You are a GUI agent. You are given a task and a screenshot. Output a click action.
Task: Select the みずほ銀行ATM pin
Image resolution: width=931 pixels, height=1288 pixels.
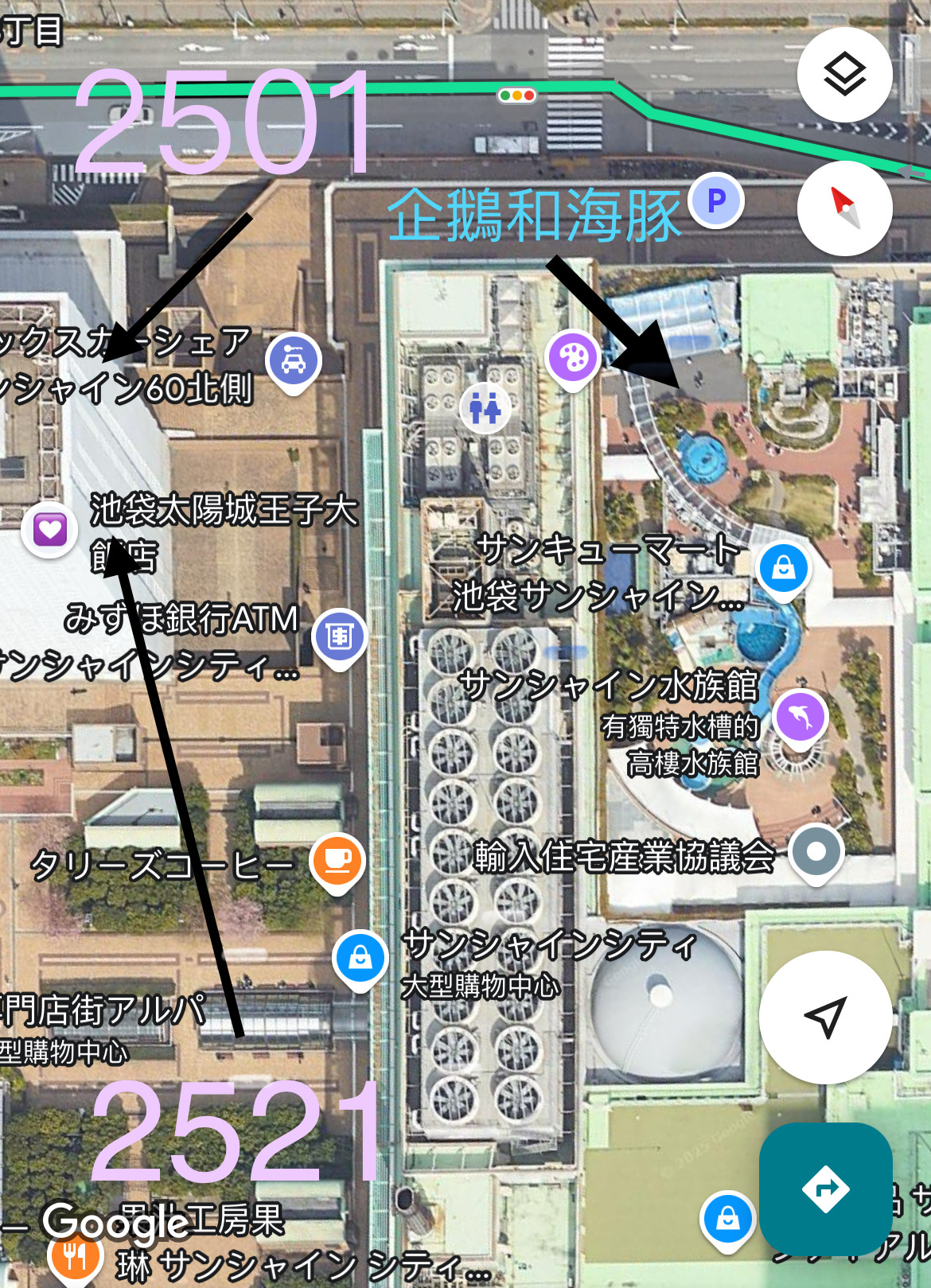point(339,636)
